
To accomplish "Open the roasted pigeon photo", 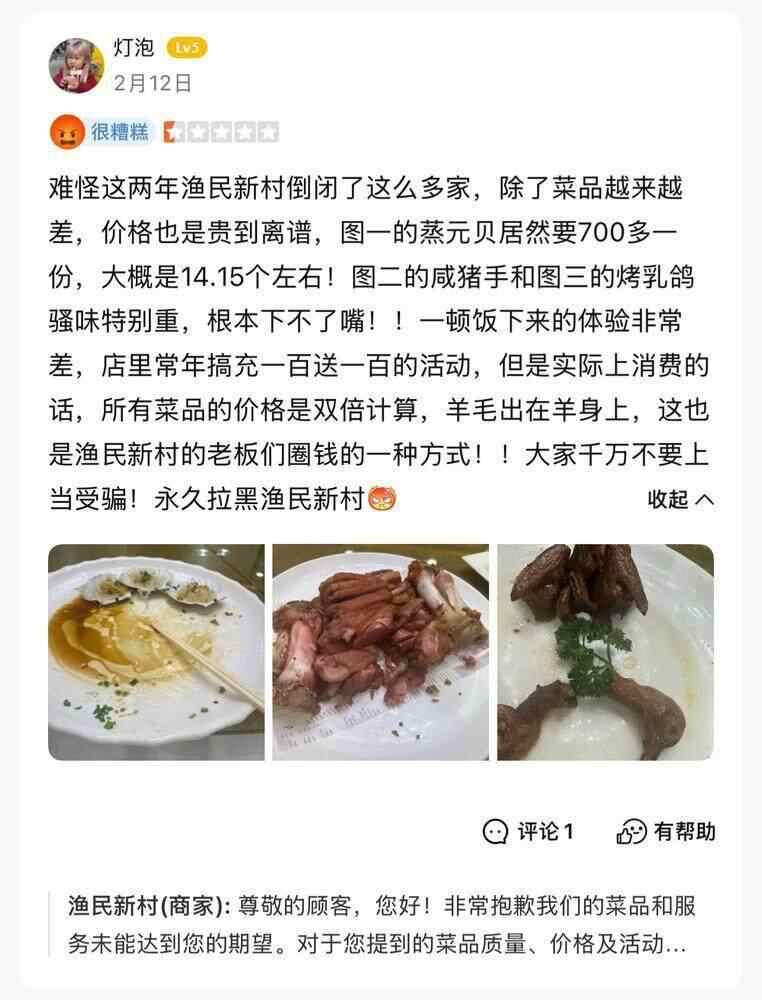I will coord(605,652).
